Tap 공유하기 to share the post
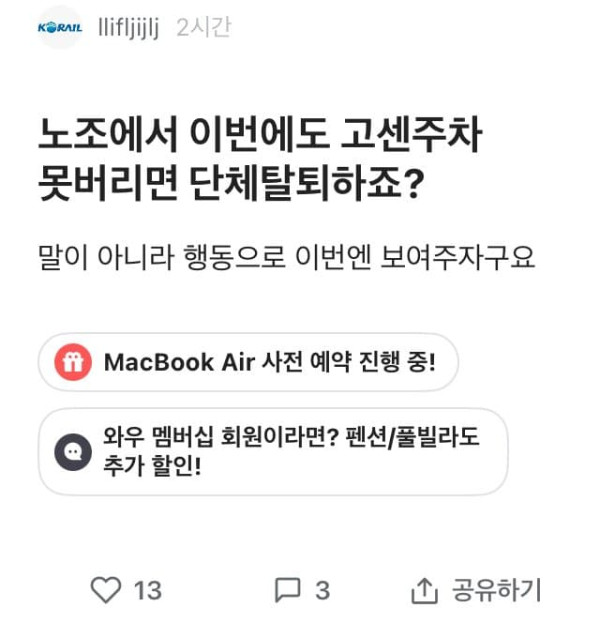 tap(476, 590)
